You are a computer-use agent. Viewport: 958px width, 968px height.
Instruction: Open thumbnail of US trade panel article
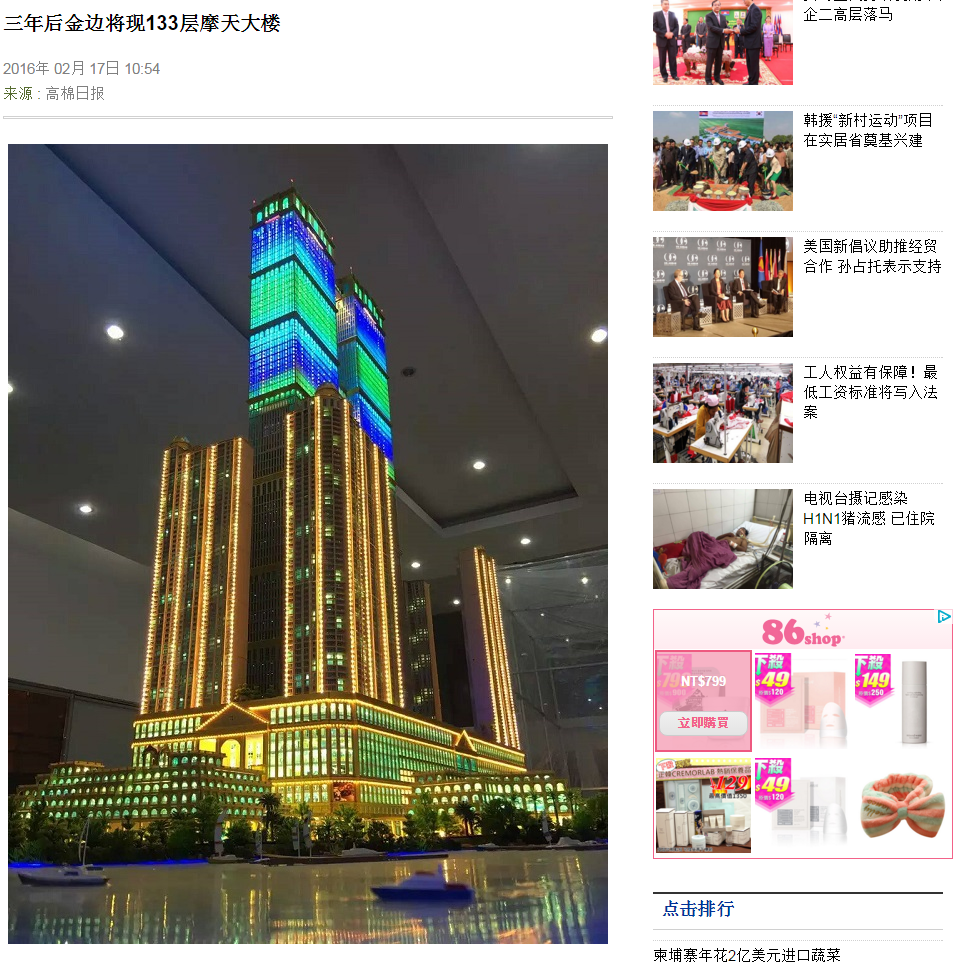tap(722, 287)
